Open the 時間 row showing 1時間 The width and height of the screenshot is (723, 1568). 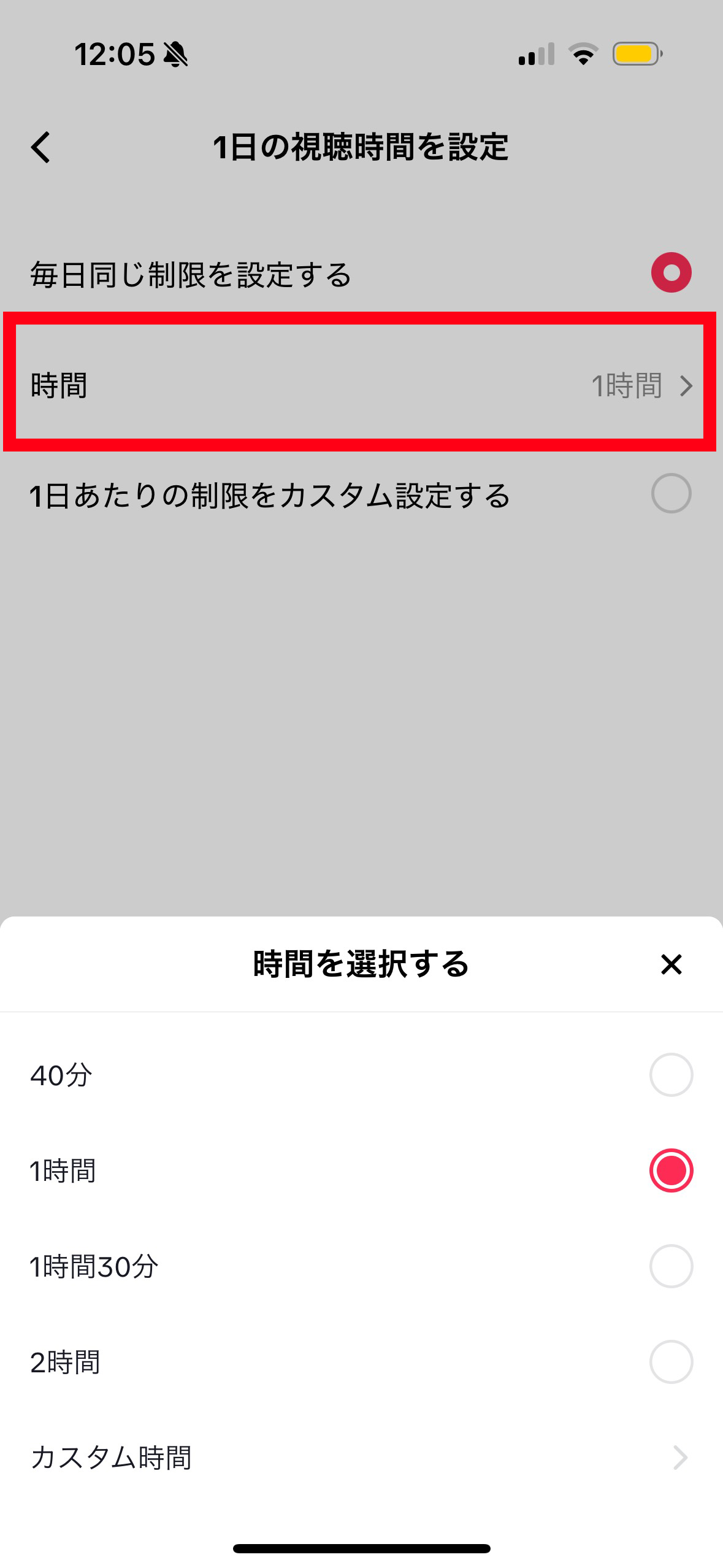[x=361, y=385]
